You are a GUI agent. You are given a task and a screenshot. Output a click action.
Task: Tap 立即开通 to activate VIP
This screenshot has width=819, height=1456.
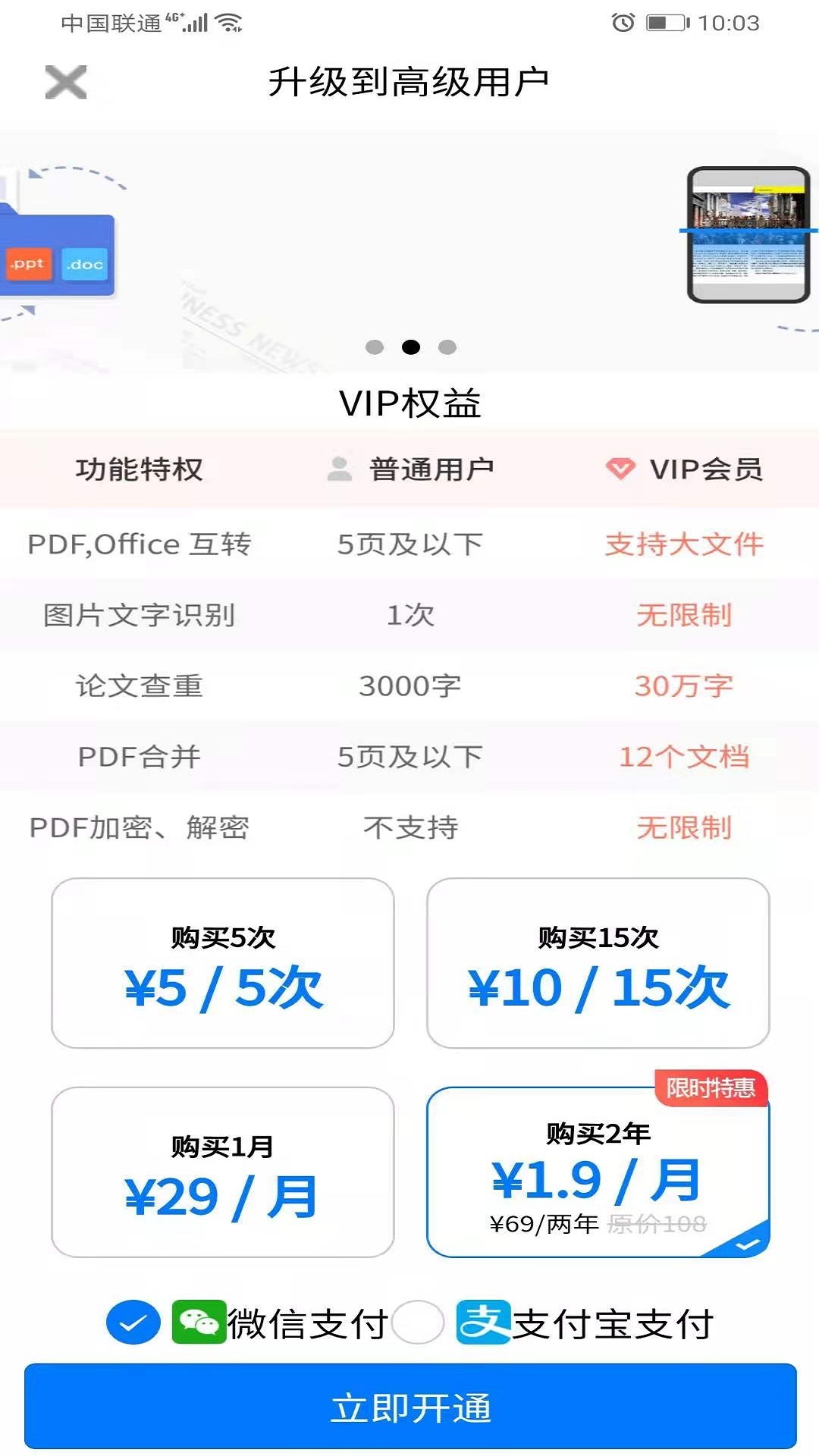pyautogui.click(x=409, y=1407)
